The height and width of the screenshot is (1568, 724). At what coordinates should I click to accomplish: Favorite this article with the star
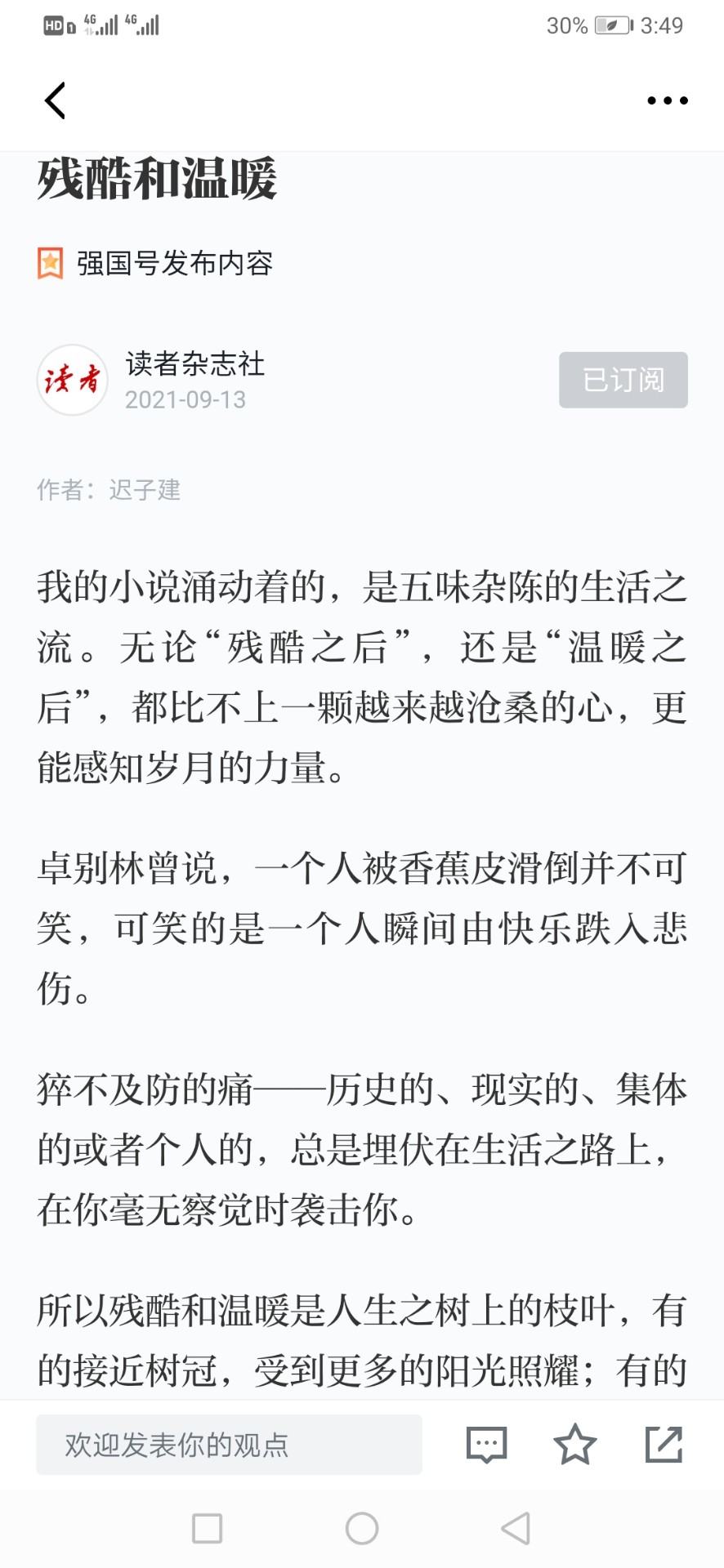coord(575,1444)
